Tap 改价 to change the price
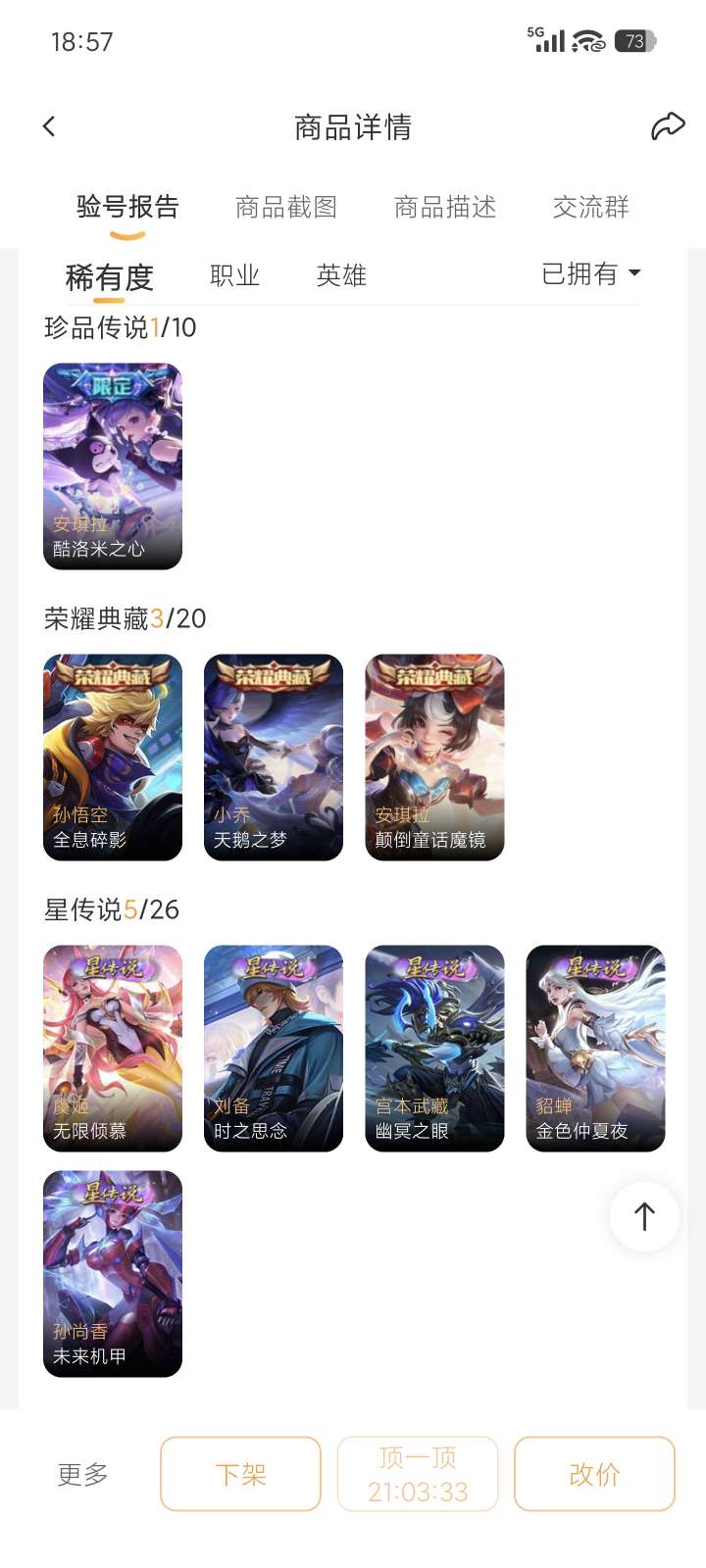 pyautogui.click(x=594, y=1474)
